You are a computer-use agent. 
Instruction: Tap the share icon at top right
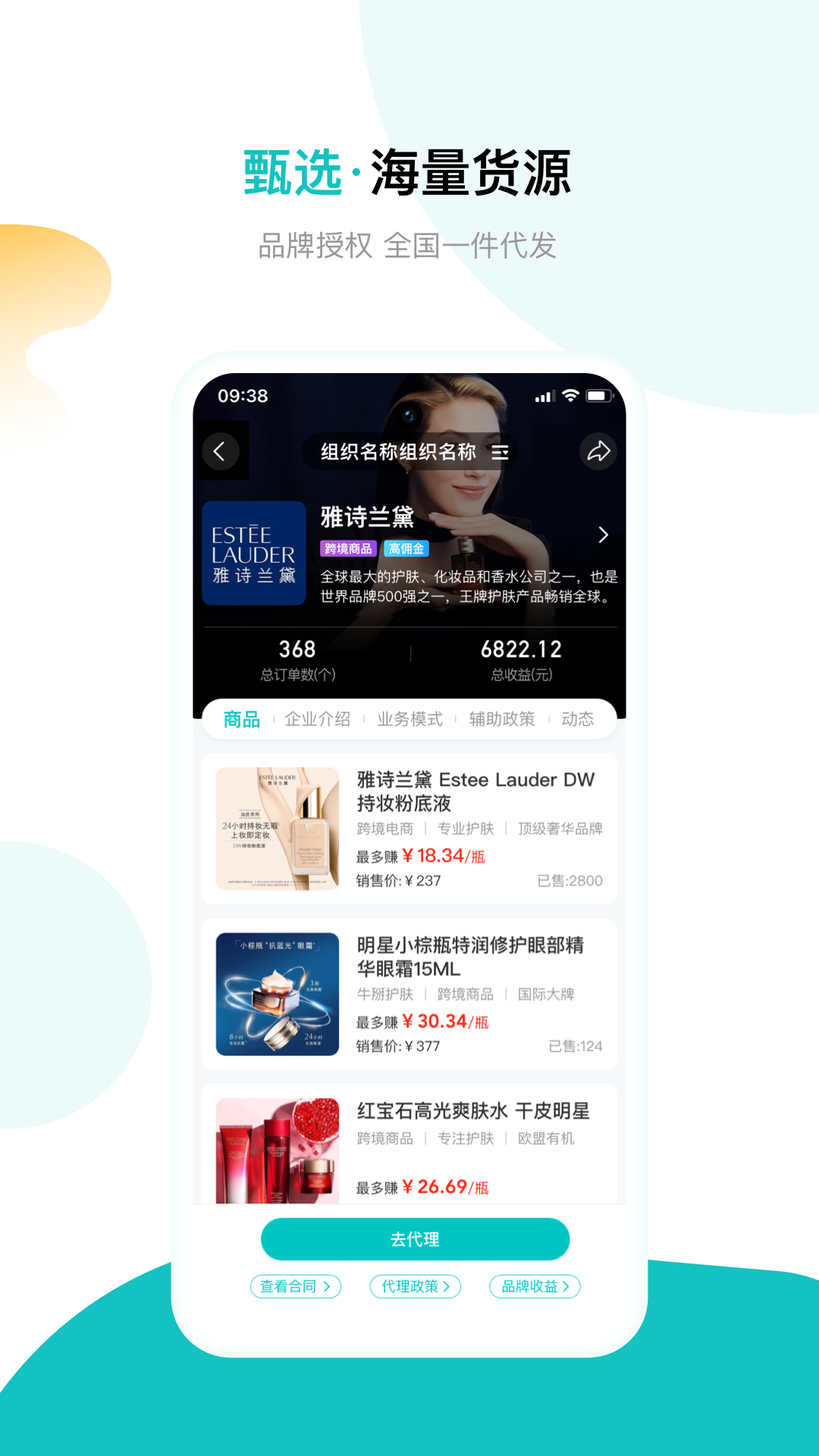(x=599, y=451)
